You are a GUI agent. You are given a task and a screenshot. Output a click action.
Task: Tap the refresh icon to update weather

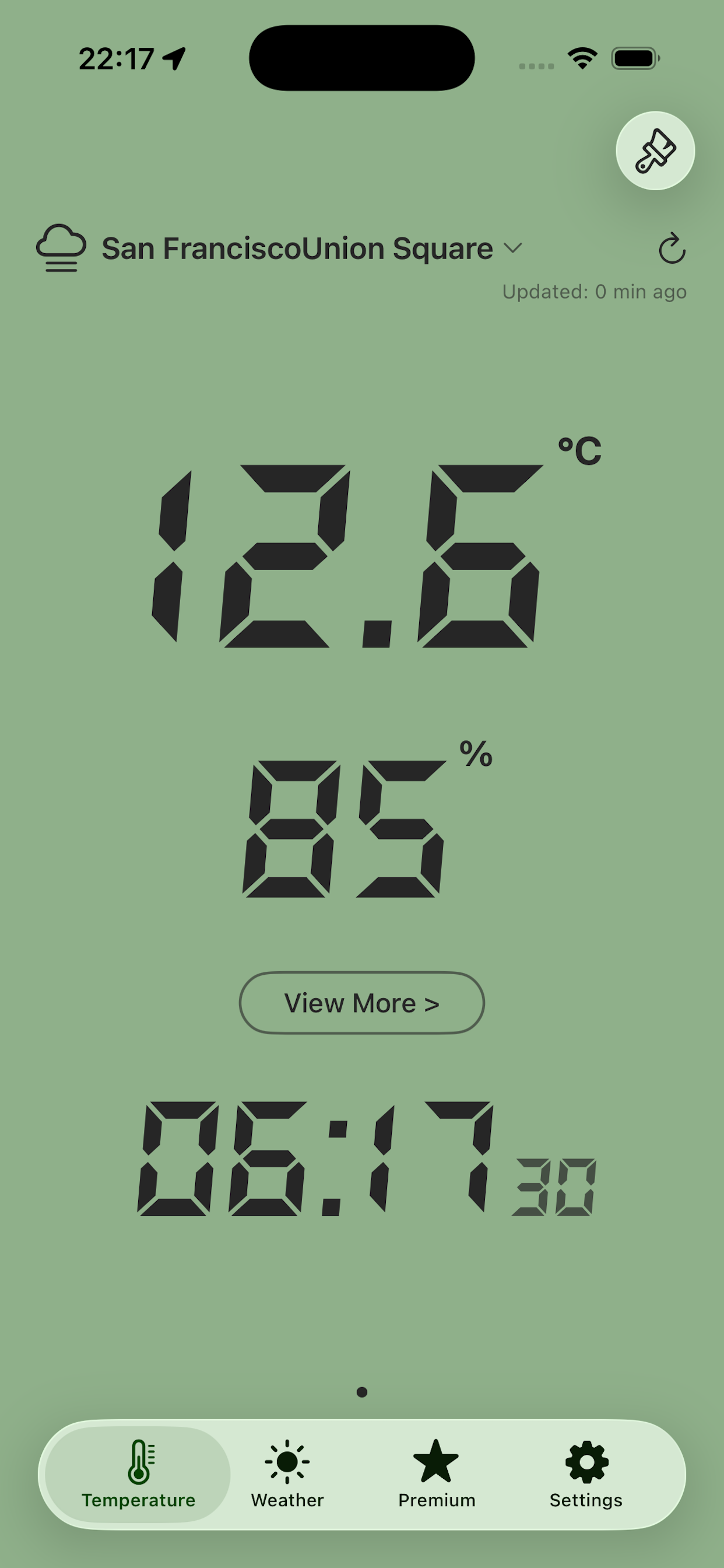pos(672,249)
